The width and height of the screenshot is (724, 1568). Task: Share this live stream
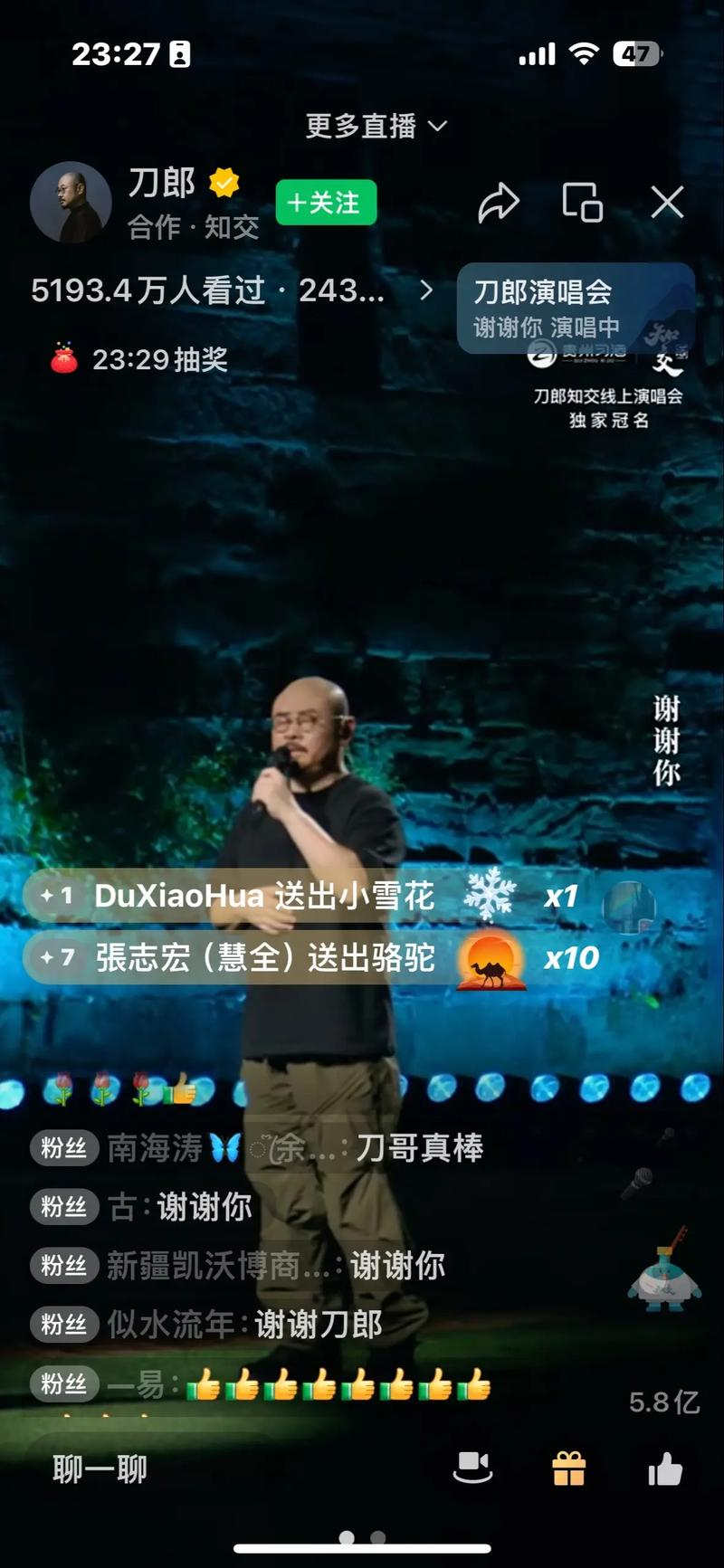click(x=498, y=203)
